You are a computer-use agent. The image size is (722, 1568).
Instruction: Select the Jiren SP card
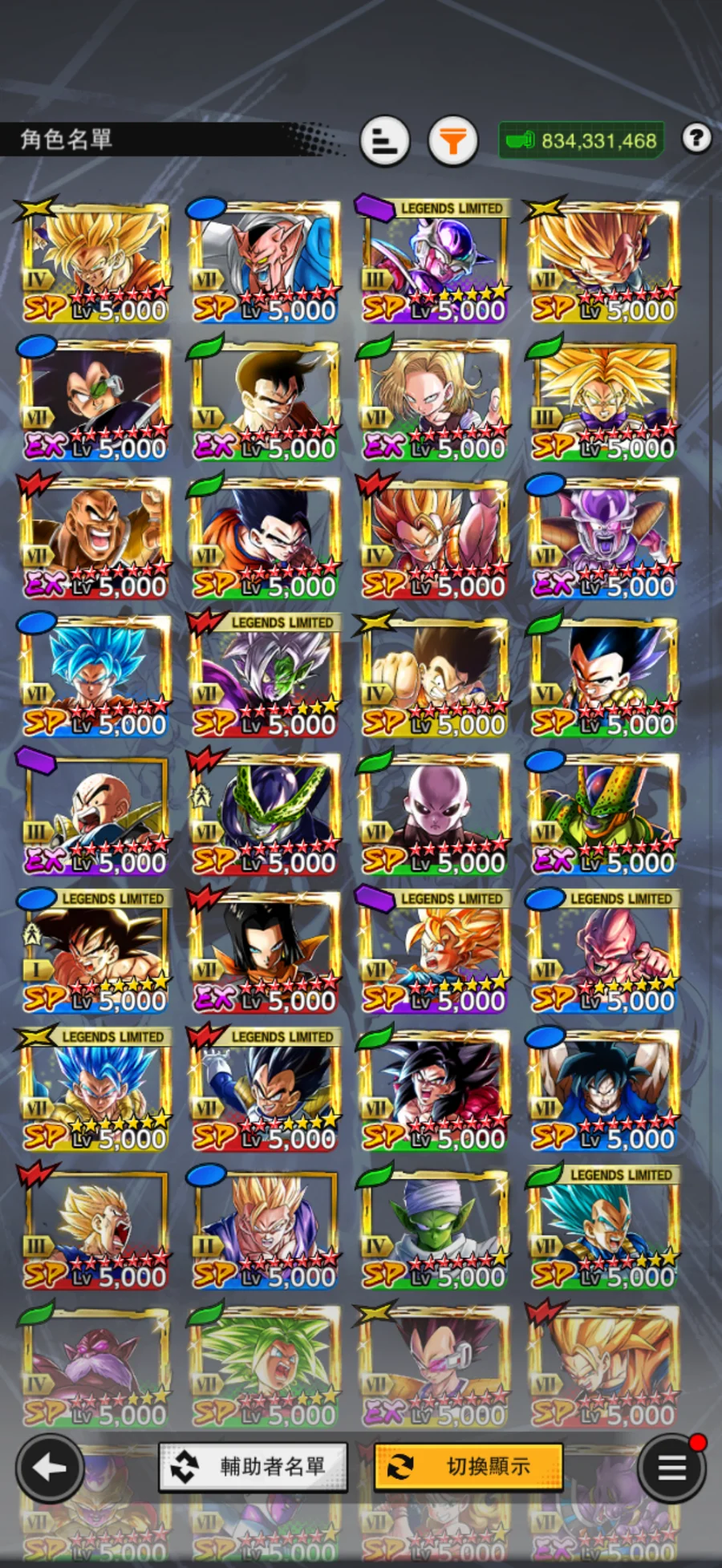pos(435,813)
